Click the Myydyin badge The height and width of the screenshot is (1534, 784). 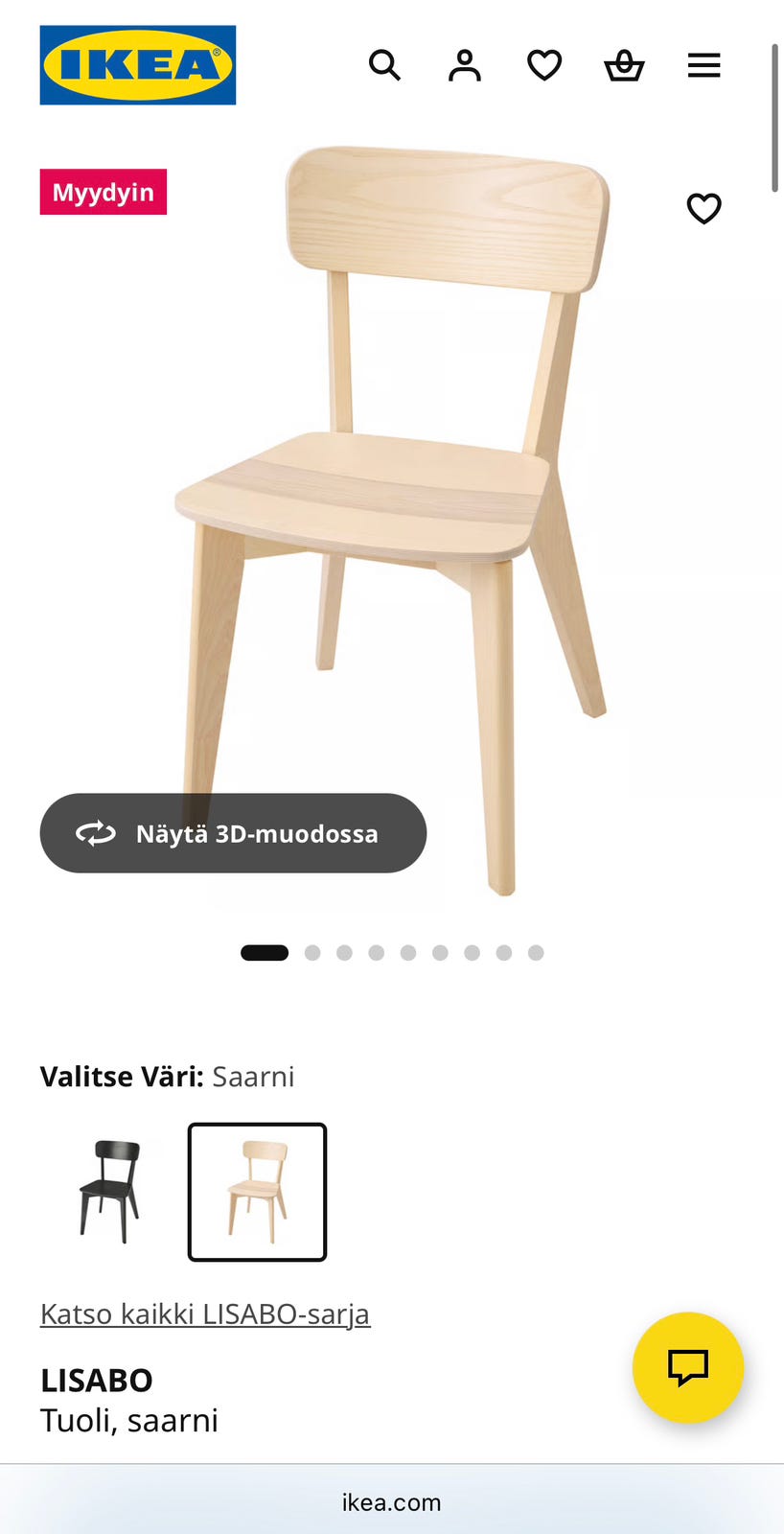tap(103, 192)
